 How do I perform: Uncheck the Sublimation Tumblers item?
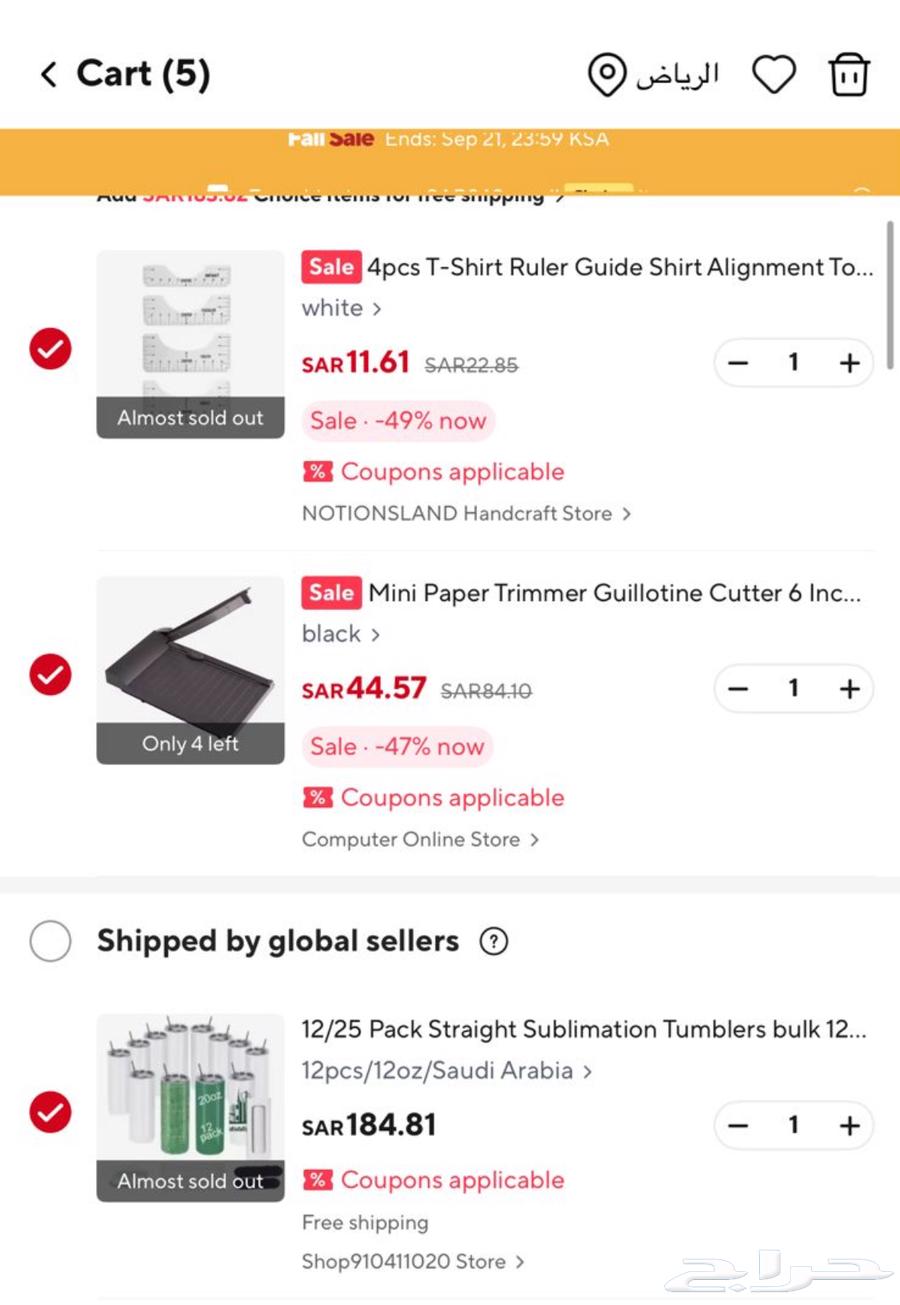point(50,1112)
